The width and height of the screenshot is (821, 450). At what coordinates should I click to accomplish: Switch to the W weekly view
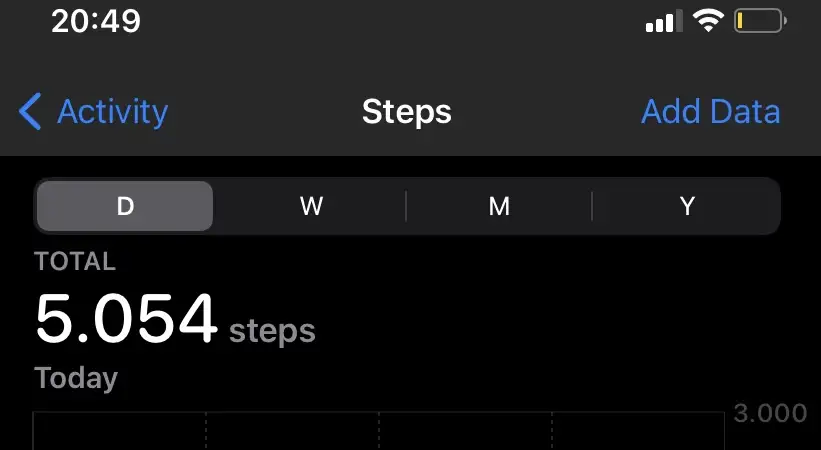311,206
